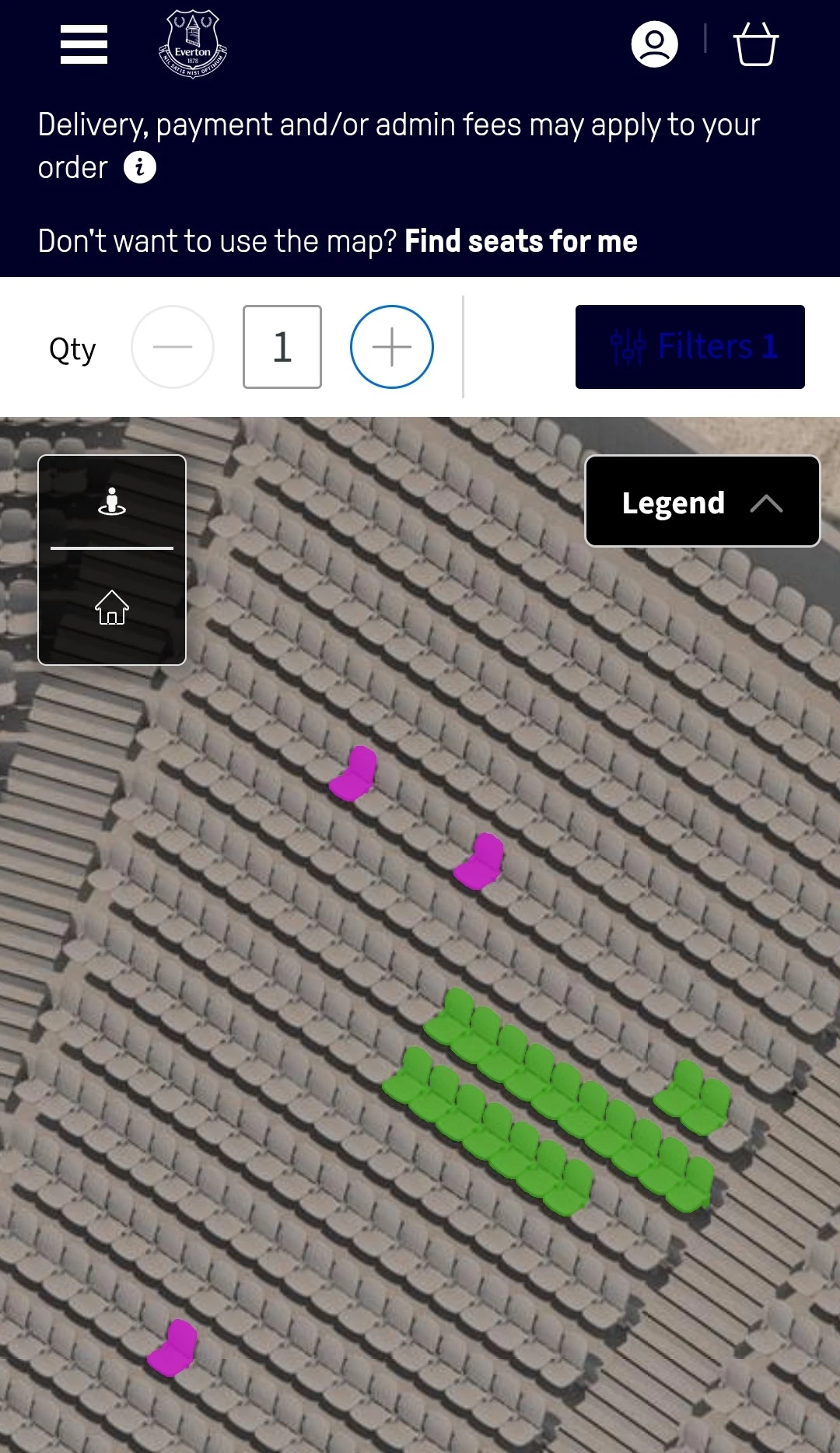Open the hamburger menu
The image size is (840, 1453).
tap(84, 44)
